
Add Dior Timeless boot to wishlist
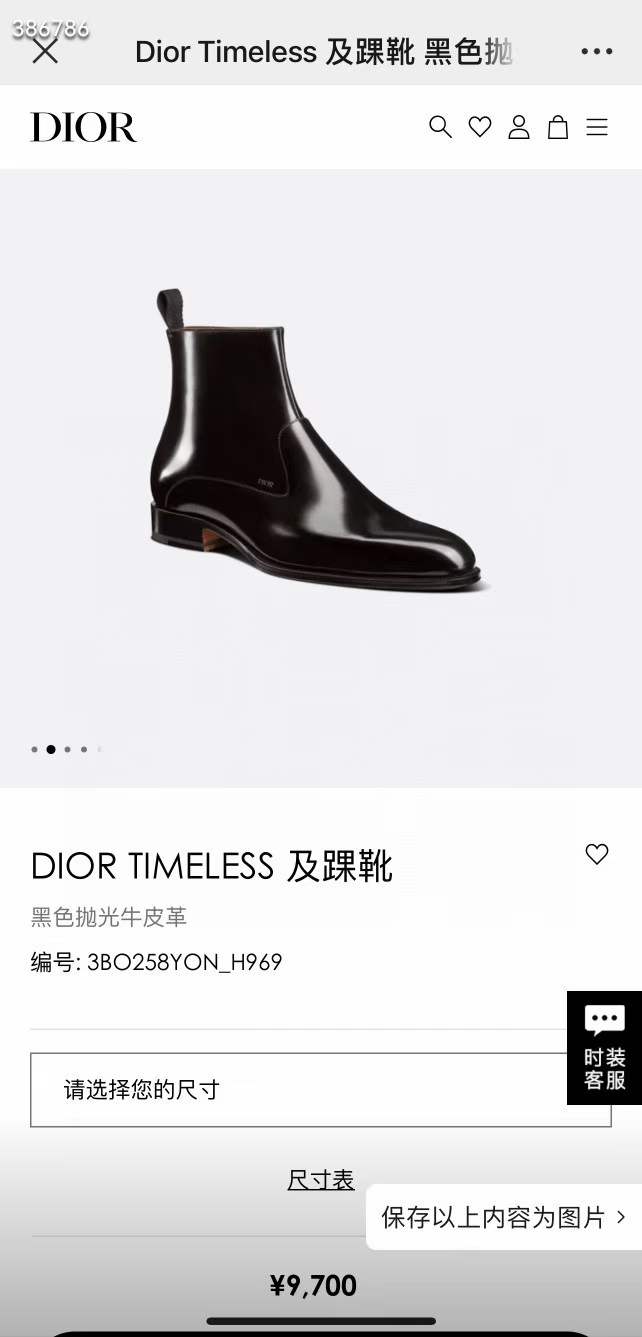pyautogui.click(x=597, y=854)
